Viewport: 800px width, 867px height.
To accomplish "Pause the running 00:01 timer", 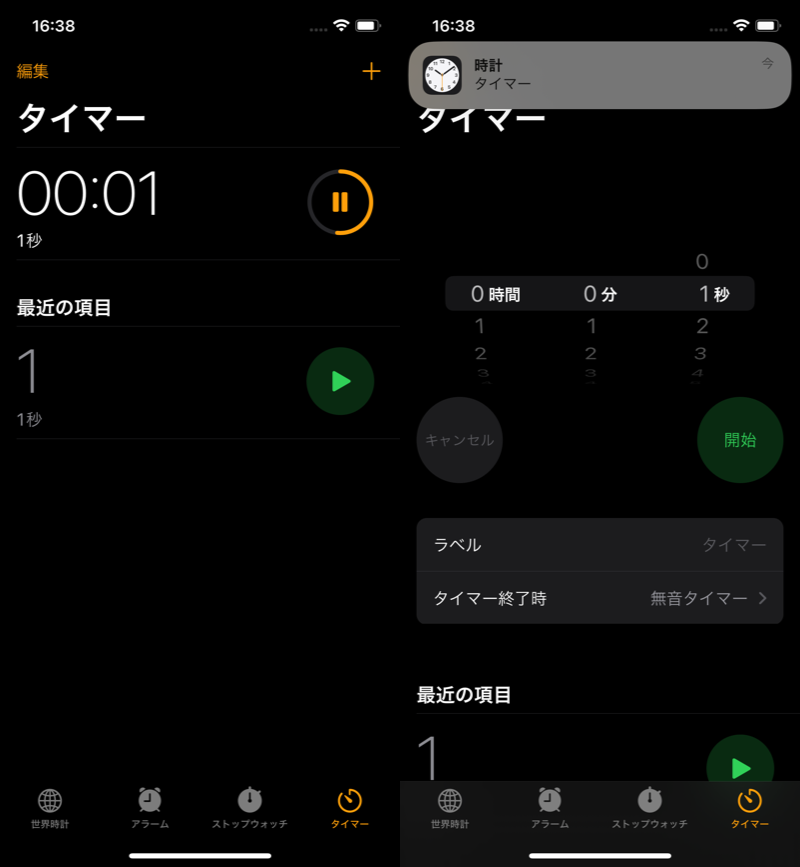I will click(340, 202).
